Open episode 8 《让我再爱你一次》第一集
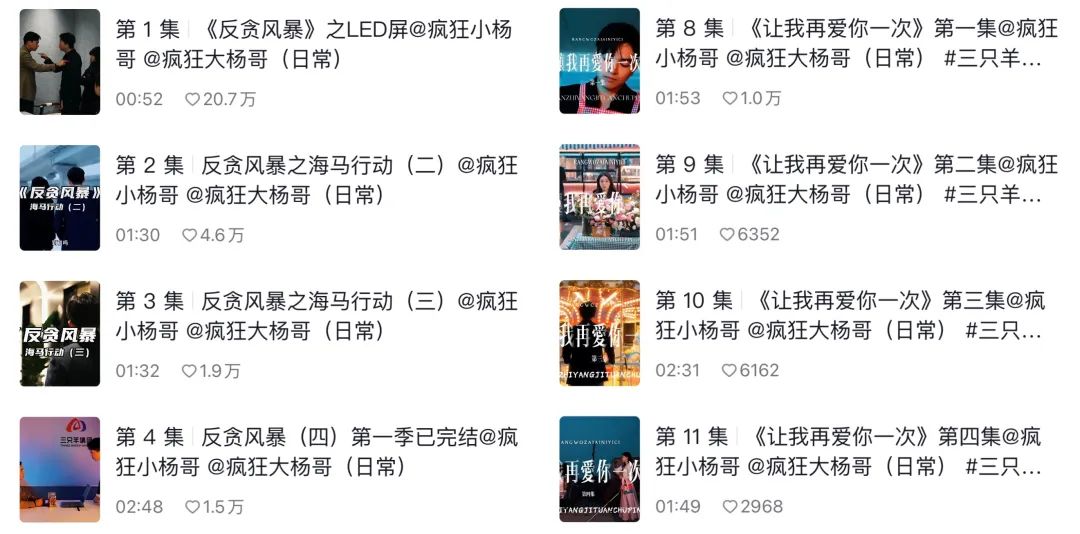 (809, 61)
